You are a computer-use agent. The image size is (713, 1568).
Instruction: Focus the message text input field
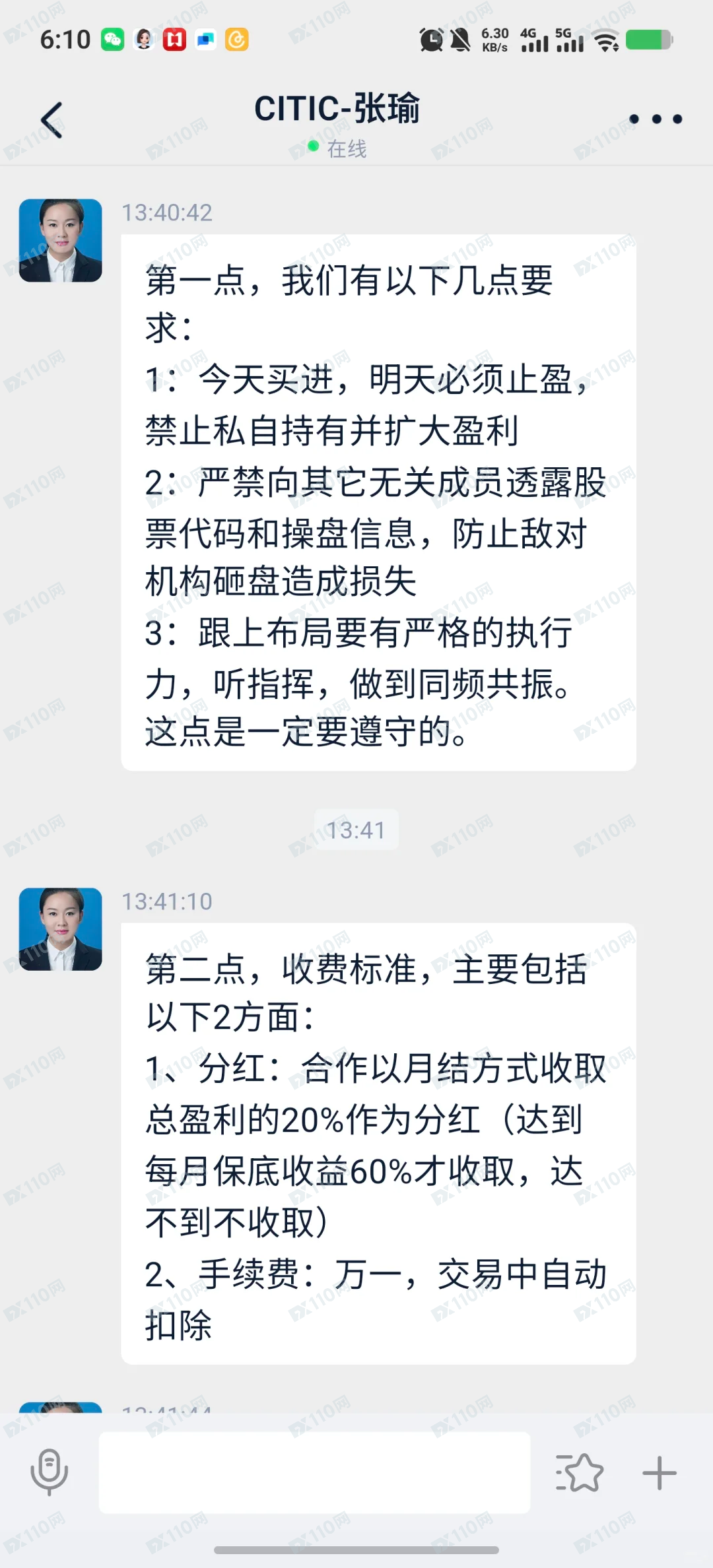pos(314,1472)
